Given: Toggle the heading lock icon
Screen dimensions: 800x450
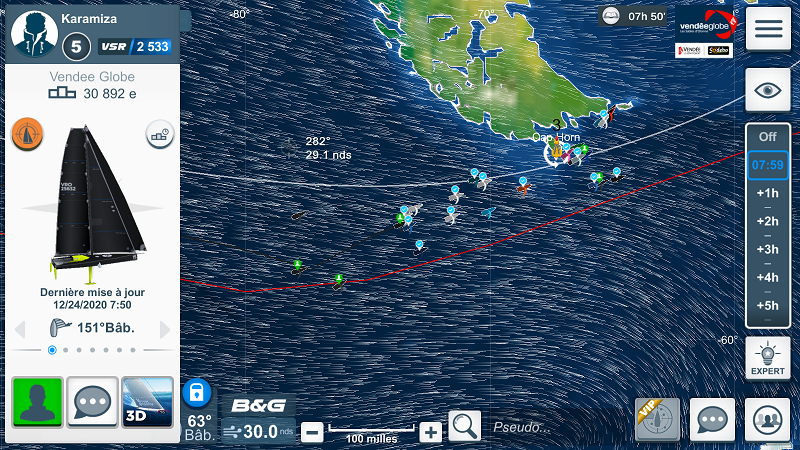Looking at the screenshot, I should click(197, 391).
